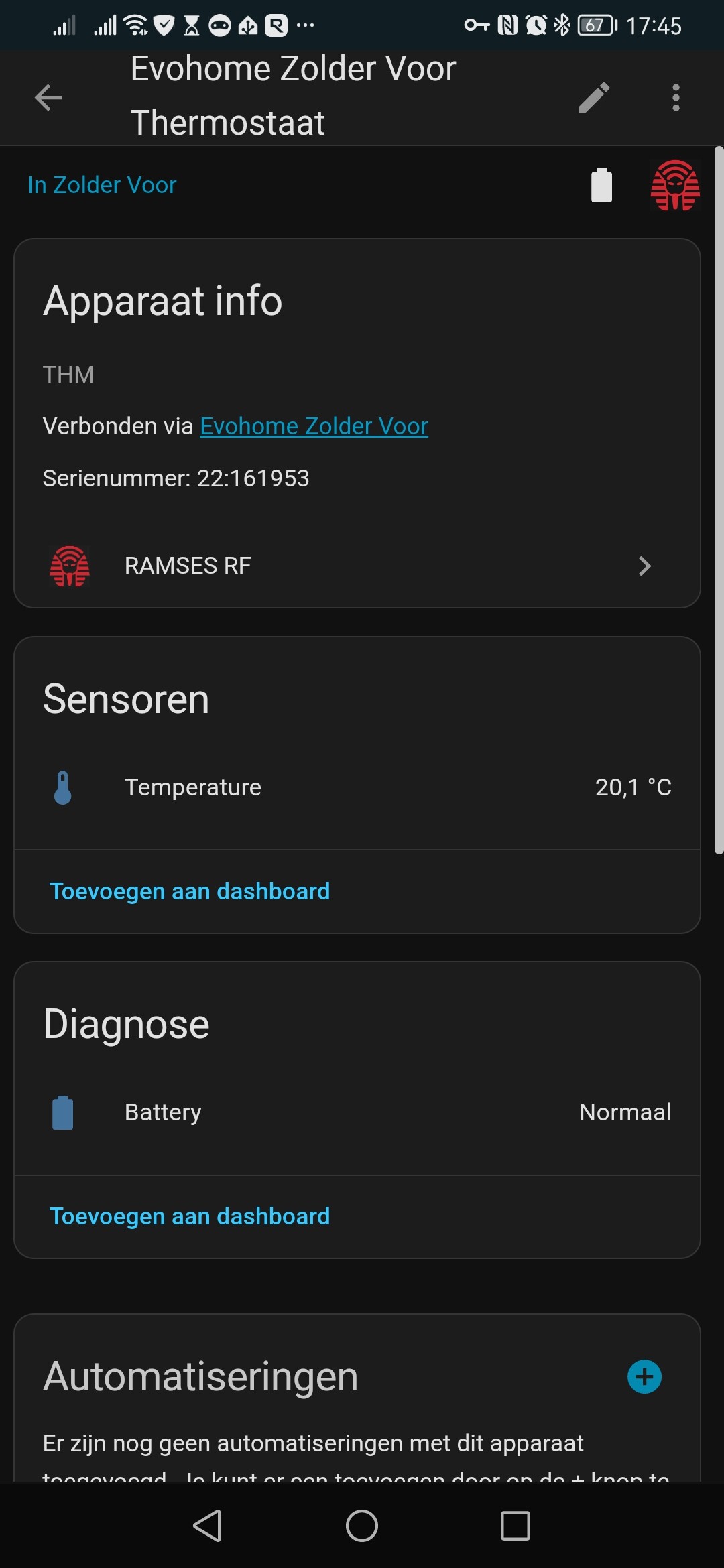Open the Battery diagnostic entity
This screenshot has width=724, height=1568.
(x=357, y=1112)
